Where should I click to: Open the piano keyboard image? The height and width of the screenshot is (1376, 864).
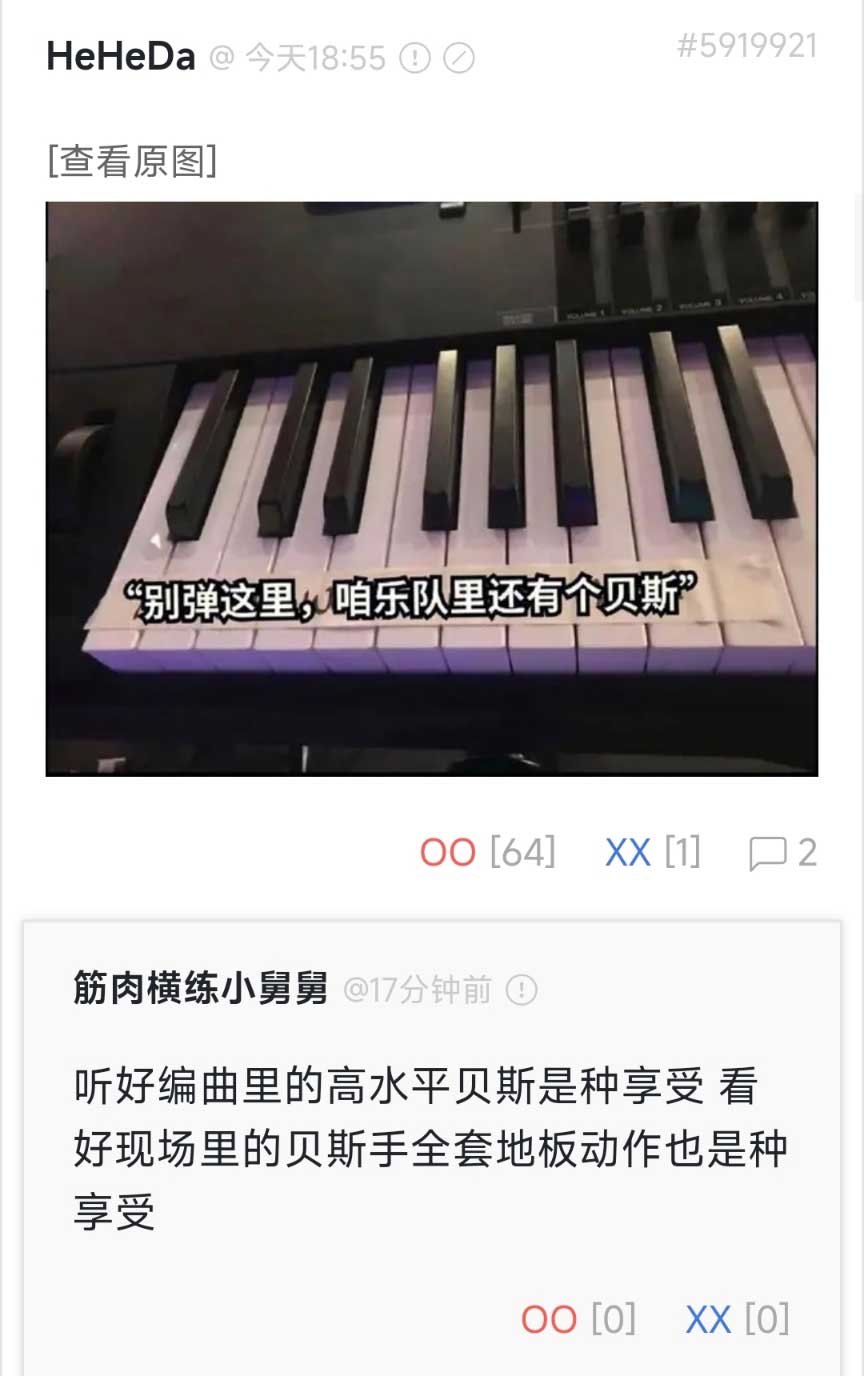tap(432, 488)
